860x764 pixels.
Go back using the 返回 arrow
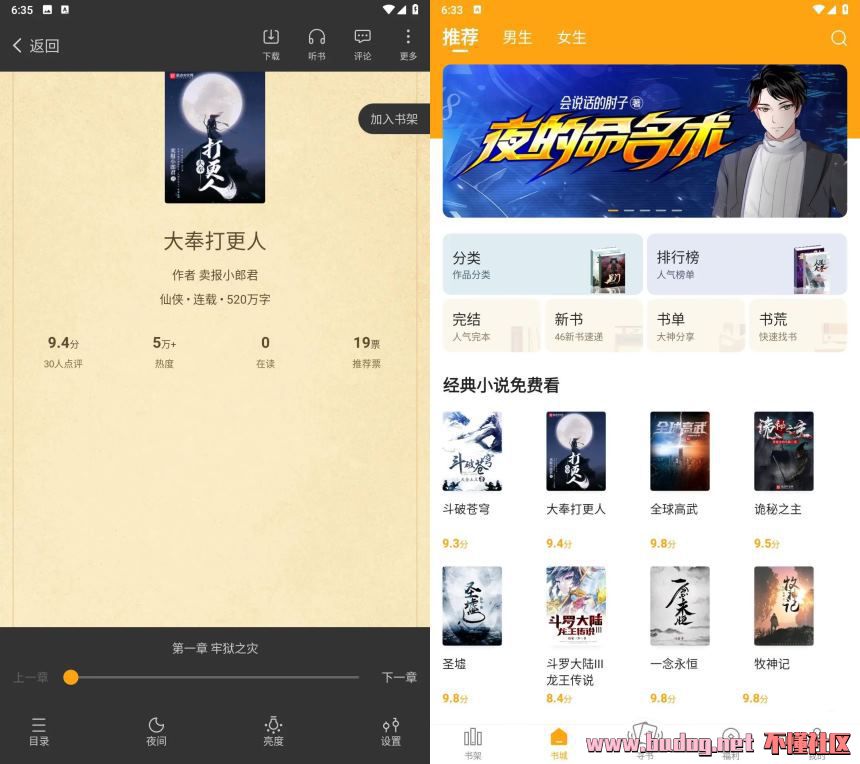coord(35,45)
